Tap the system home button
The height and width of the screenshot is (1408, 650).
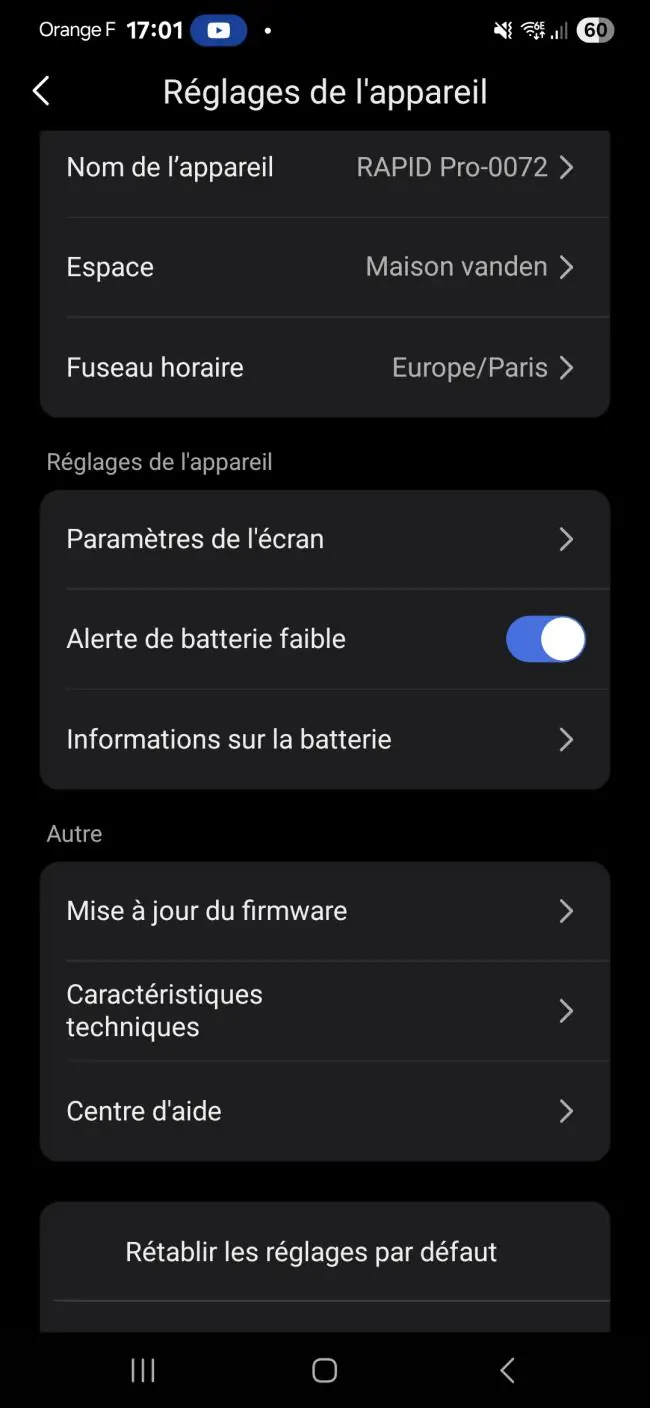(x=324, y=1370)
